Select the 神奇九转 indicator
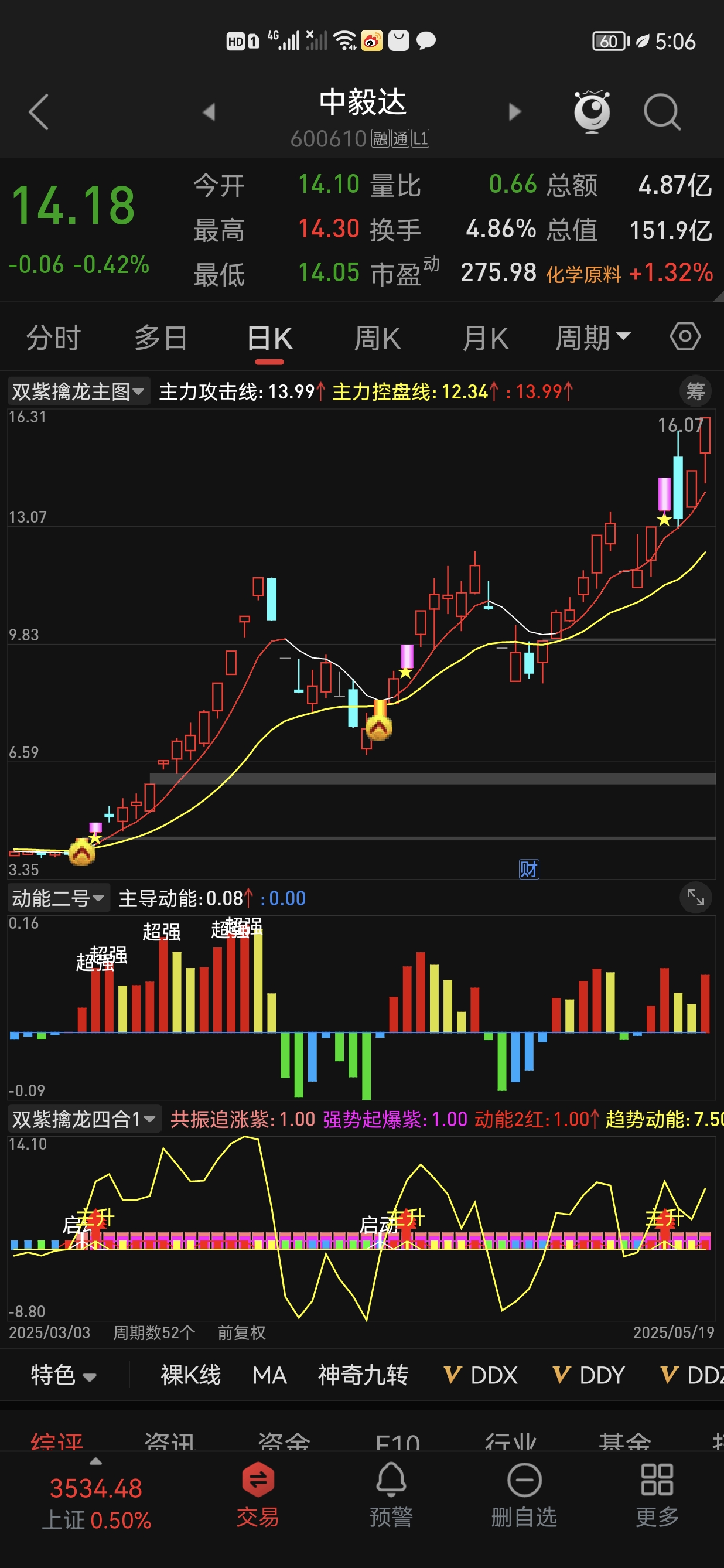 tap(363, 1375)
